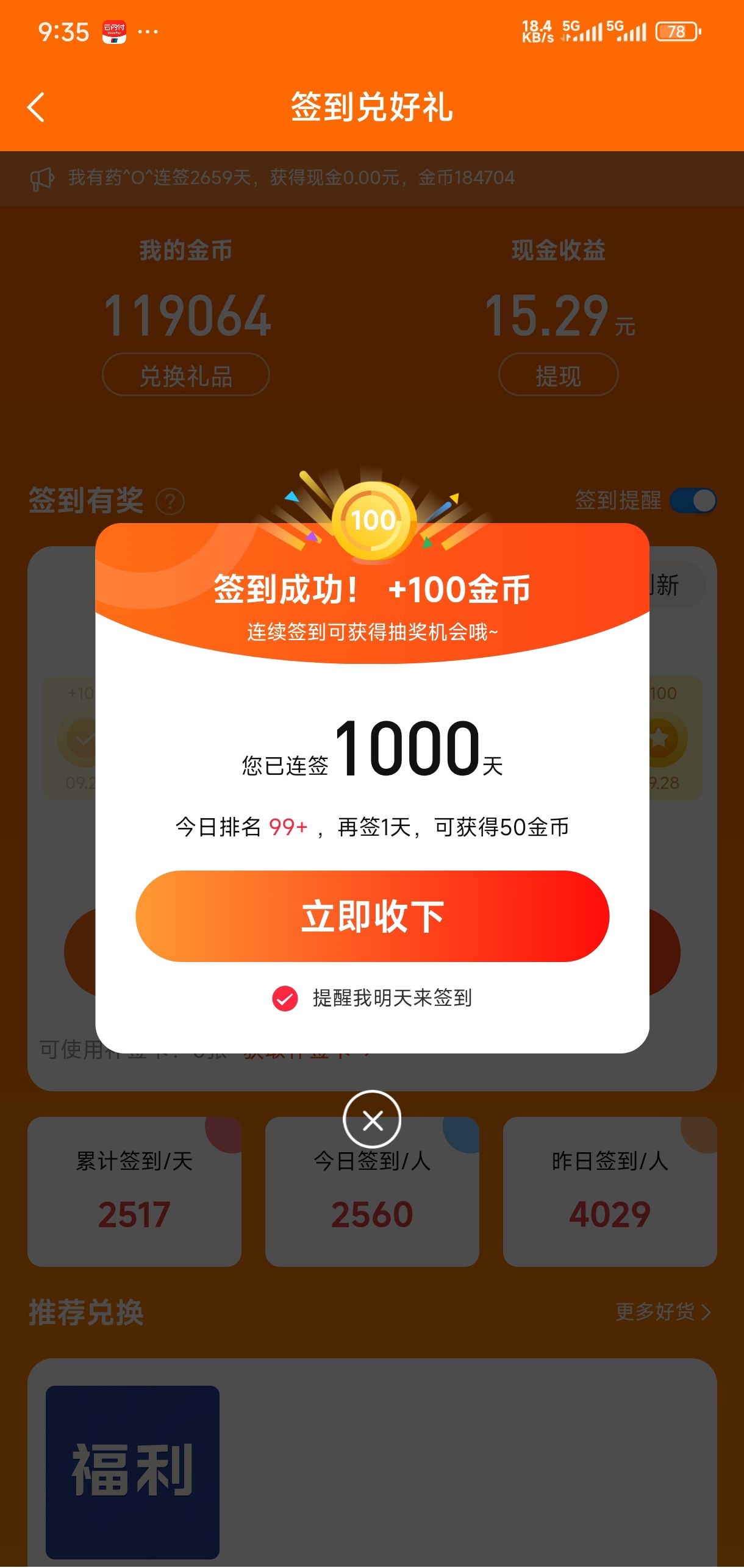The height and width of the screenshot is (1568, 744).
Task: Tap the 立即收下 button
Action: (x=372, y=916)
